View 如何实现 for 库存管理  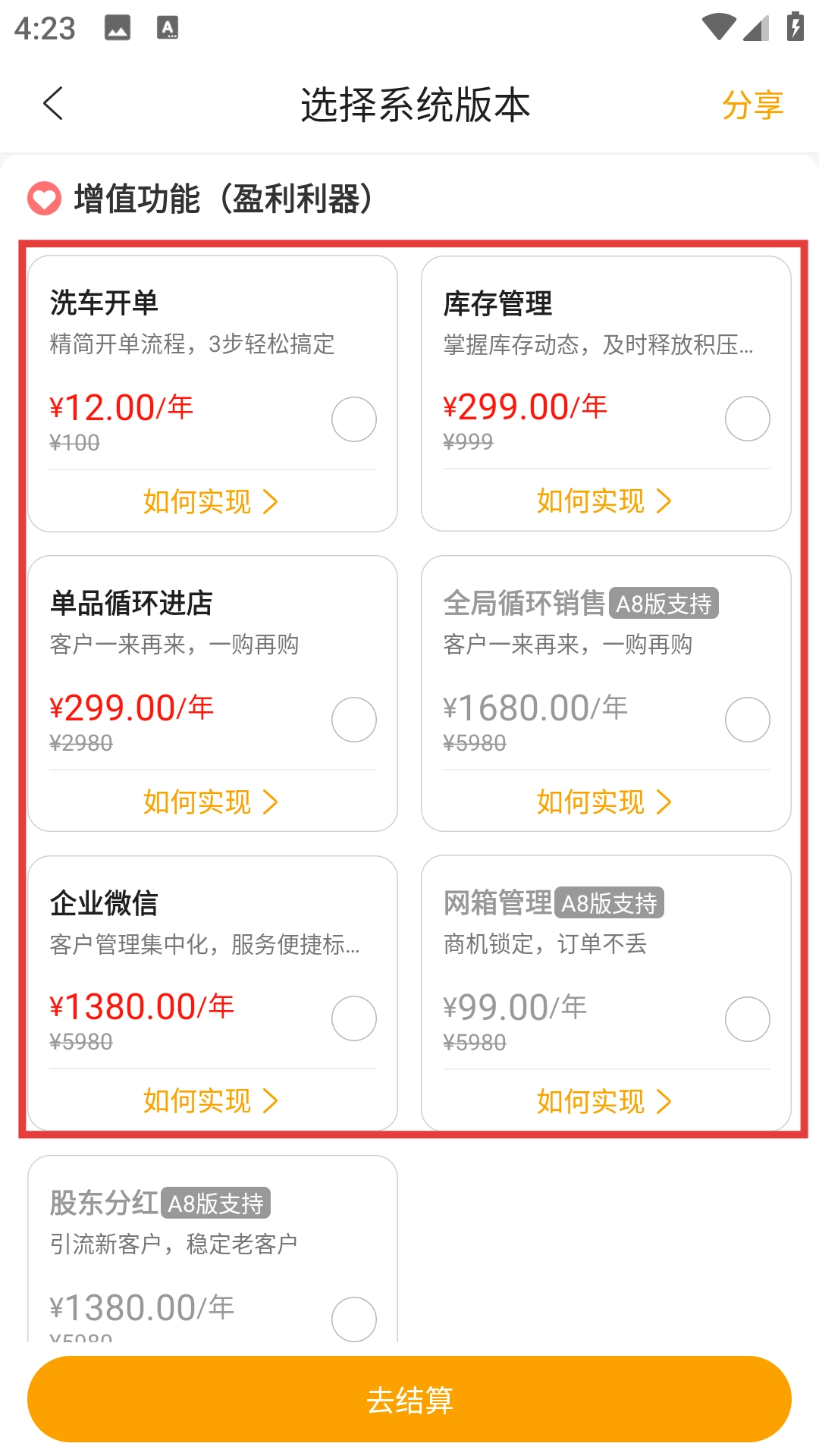pos(605,500)
